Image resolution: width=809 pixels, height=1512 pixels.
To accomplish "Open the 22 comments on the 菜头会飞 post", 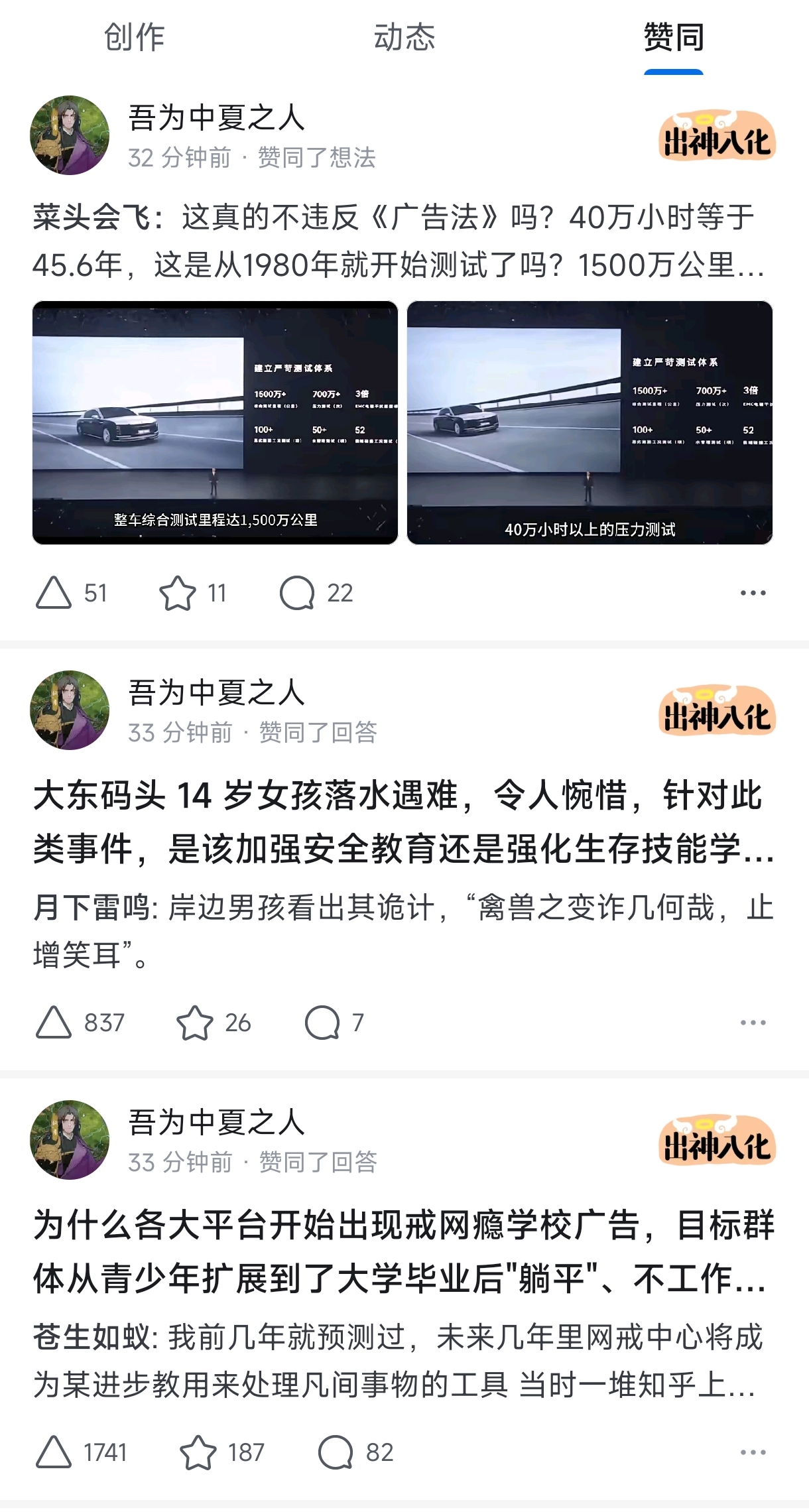I will click(316, 592).
